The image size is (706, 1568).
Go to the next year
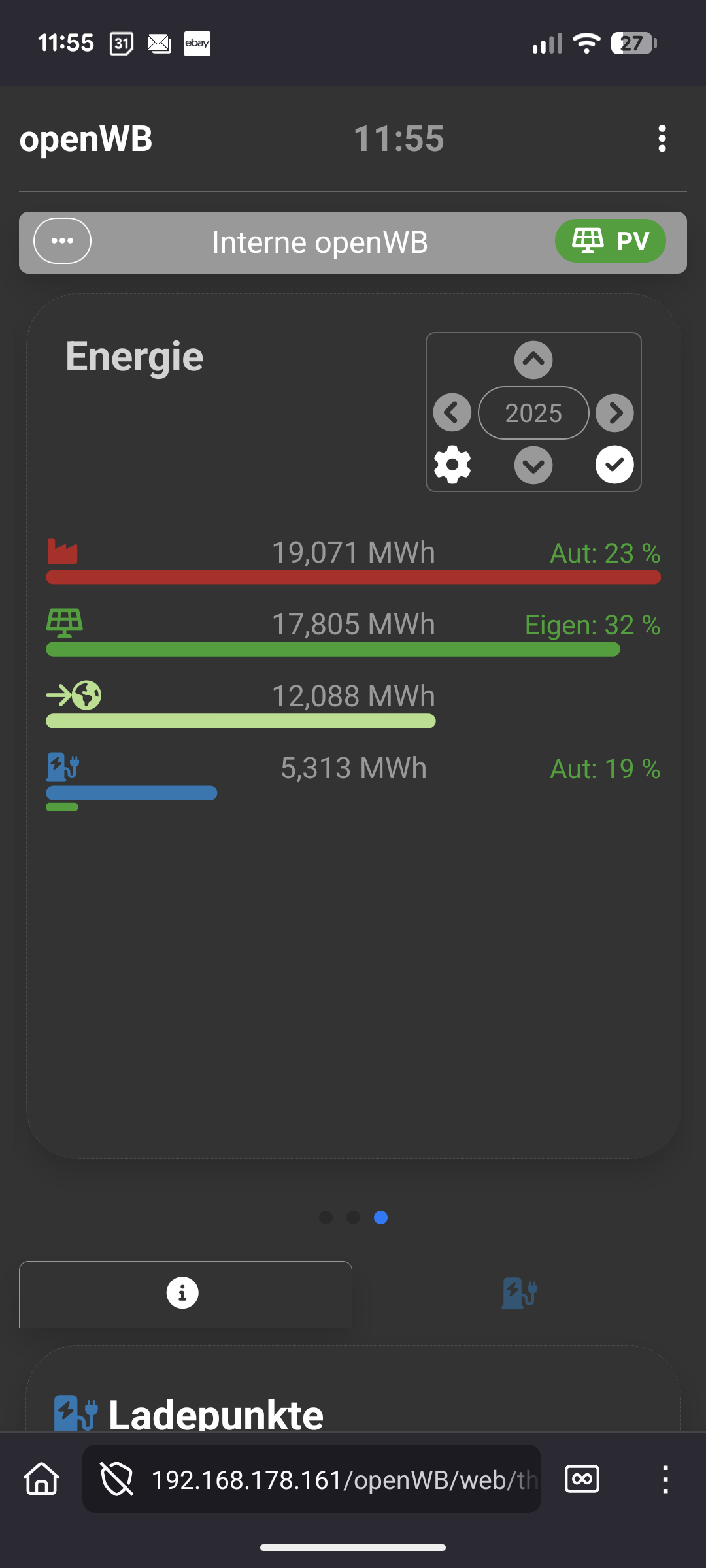point(614,413)
